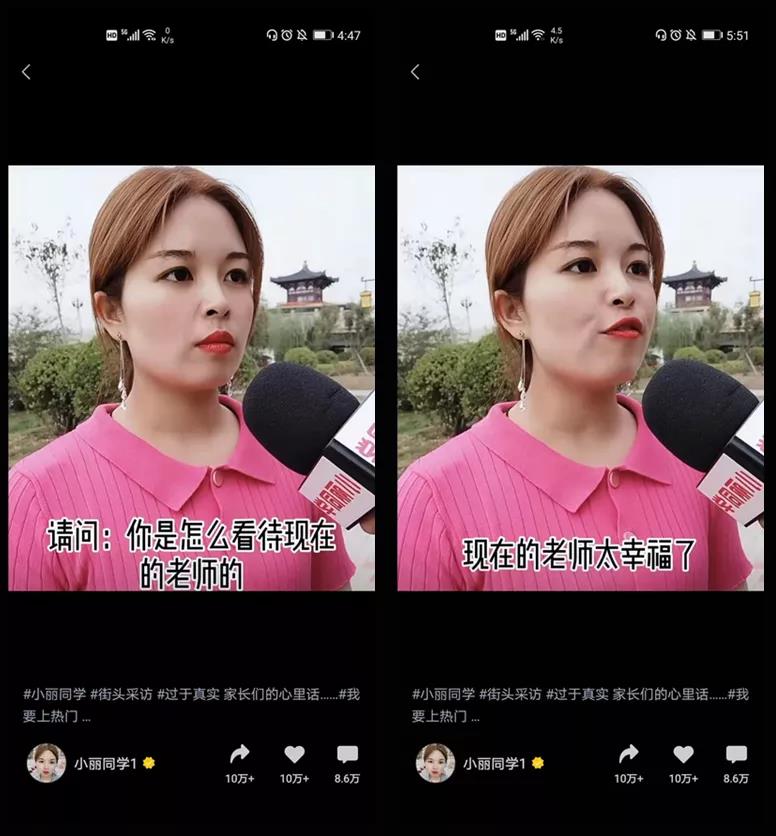Tap the battery icon in the right status bar
776x836 pixels.
[x=712, y=34]
